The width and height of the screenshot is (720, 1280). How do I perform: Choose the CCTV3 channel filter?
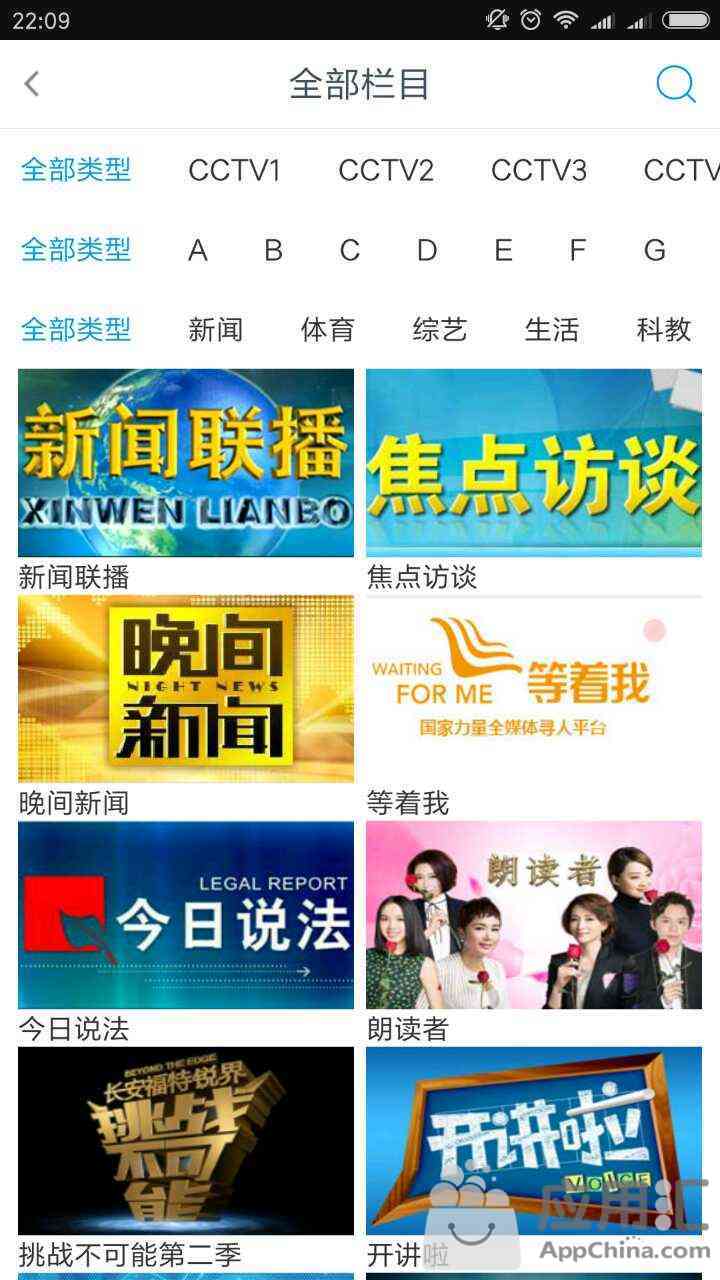[x=538, y=170]
